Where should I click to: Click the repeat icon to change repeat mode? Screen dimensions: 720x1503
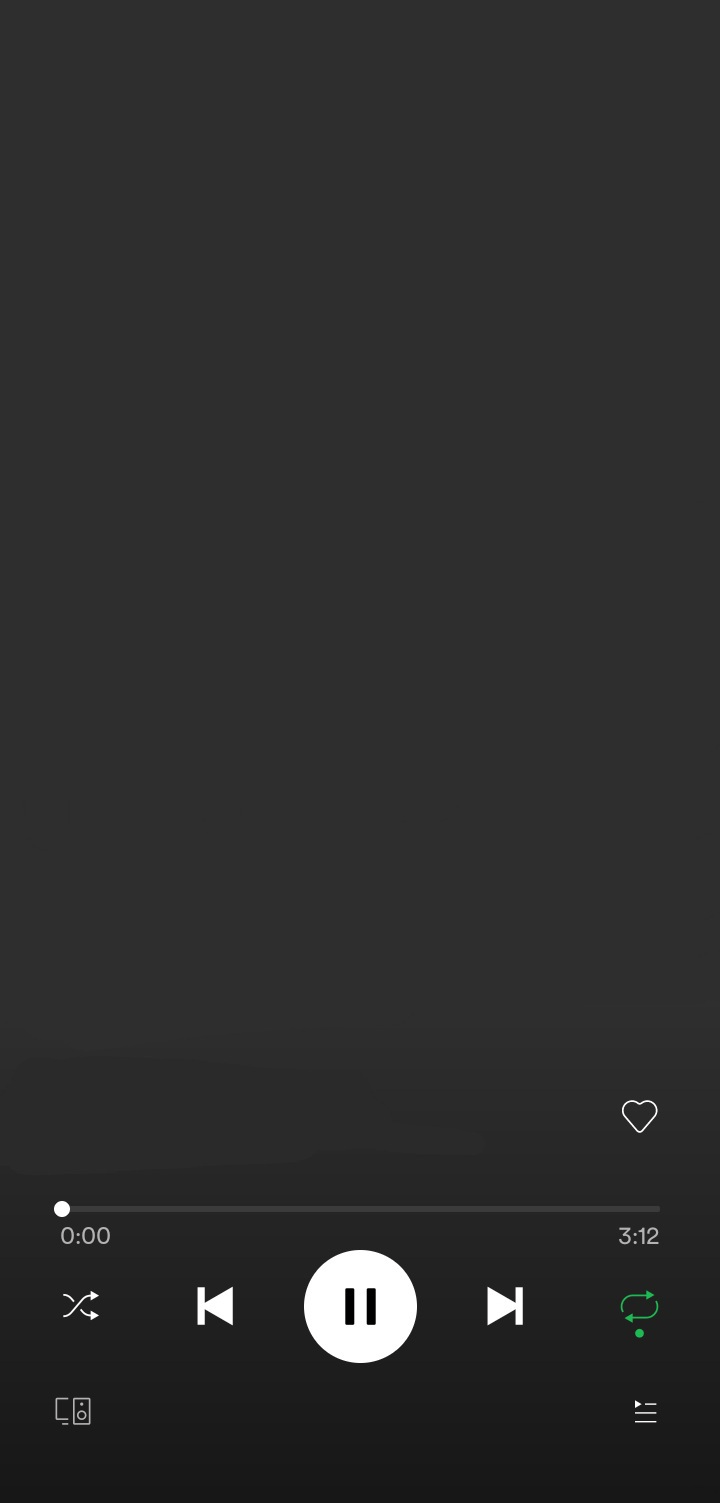coord(639,1305)
